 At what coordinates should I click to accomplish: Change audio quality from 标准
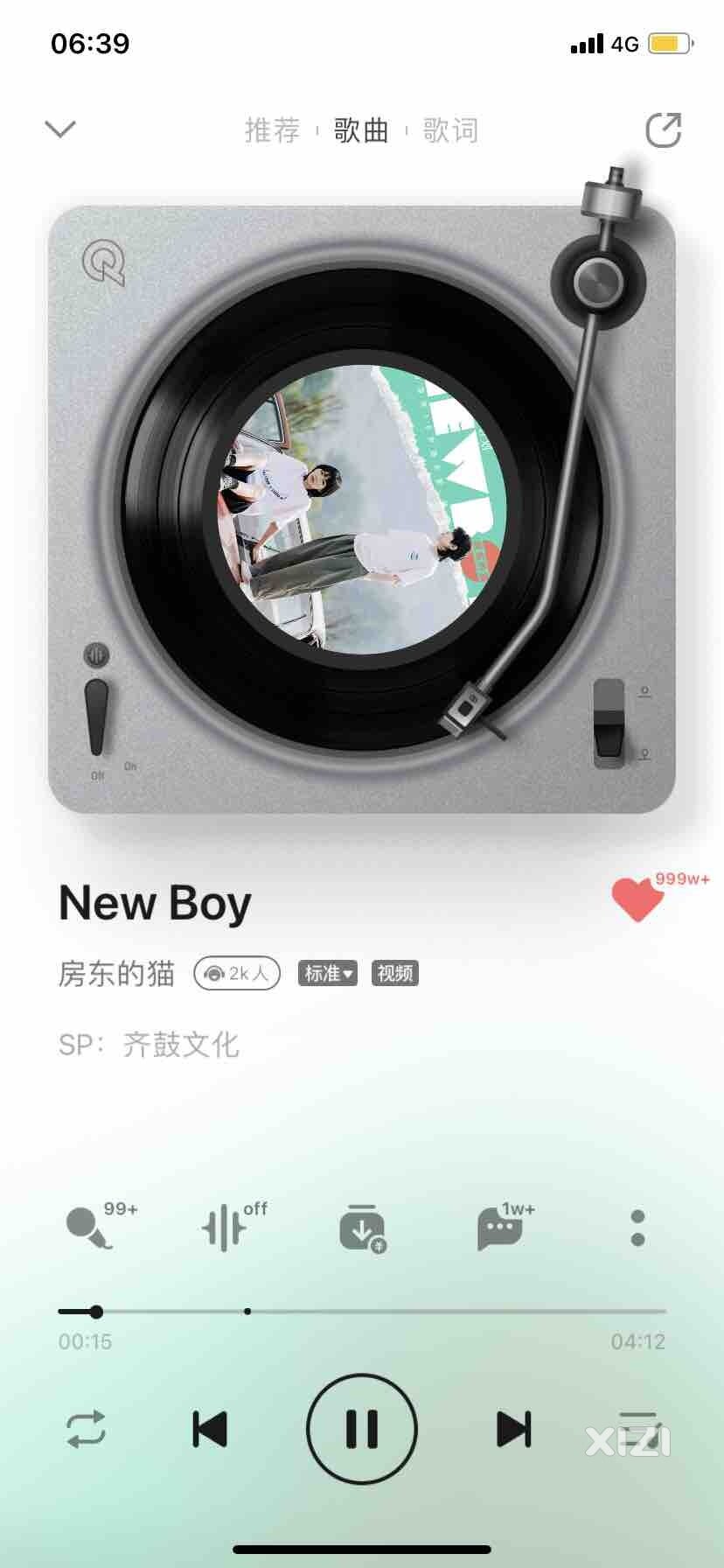coord(328,973)
